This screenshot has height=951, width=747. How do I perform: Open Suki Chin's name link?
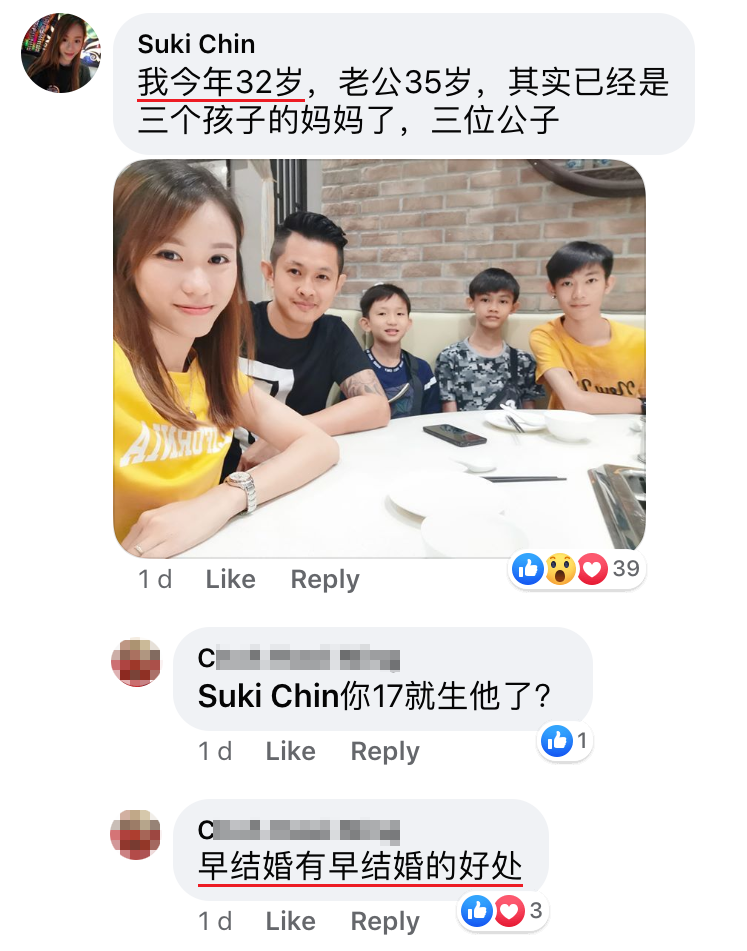click(196, 44)
